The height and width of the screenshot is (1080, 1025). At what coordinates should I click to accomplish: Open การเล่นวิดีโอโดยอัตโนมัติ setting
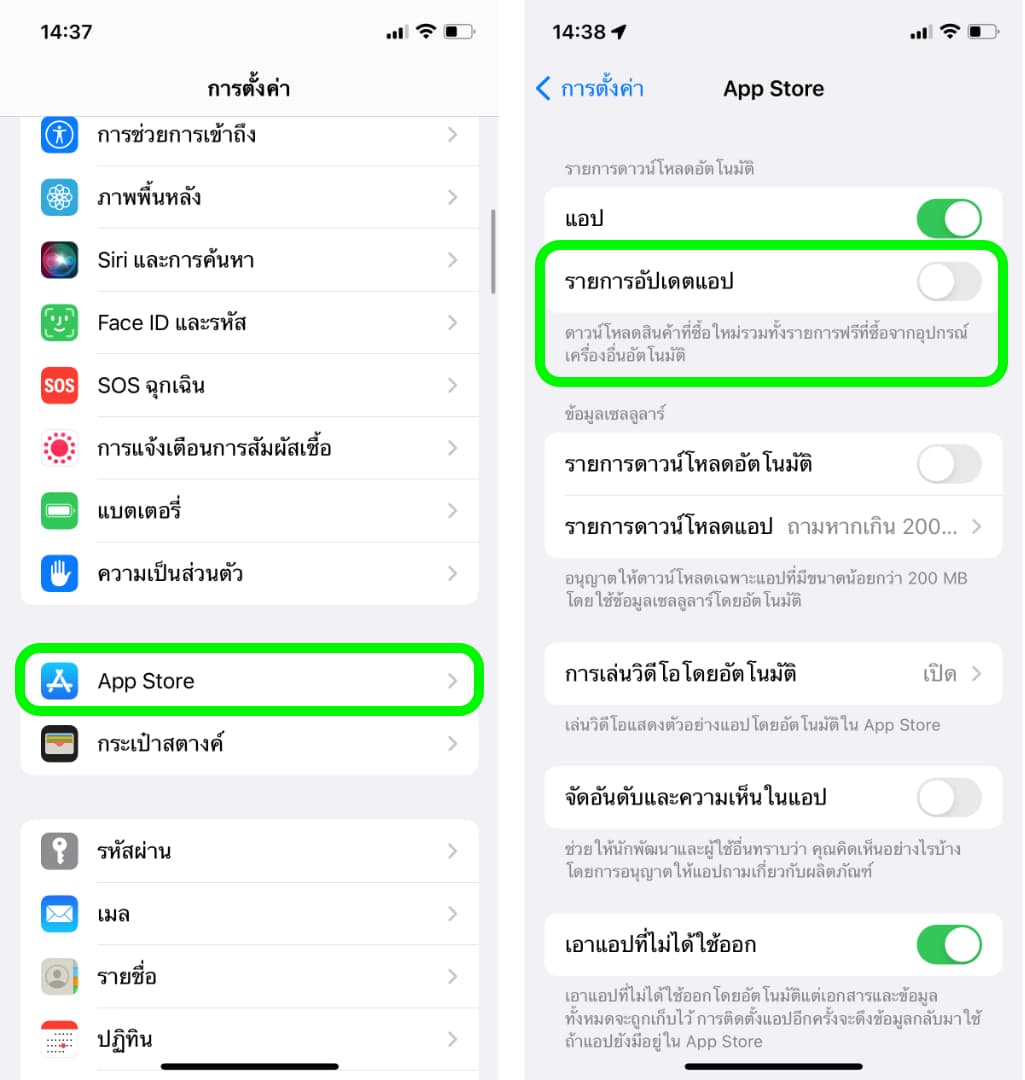(x=772, y=673)
